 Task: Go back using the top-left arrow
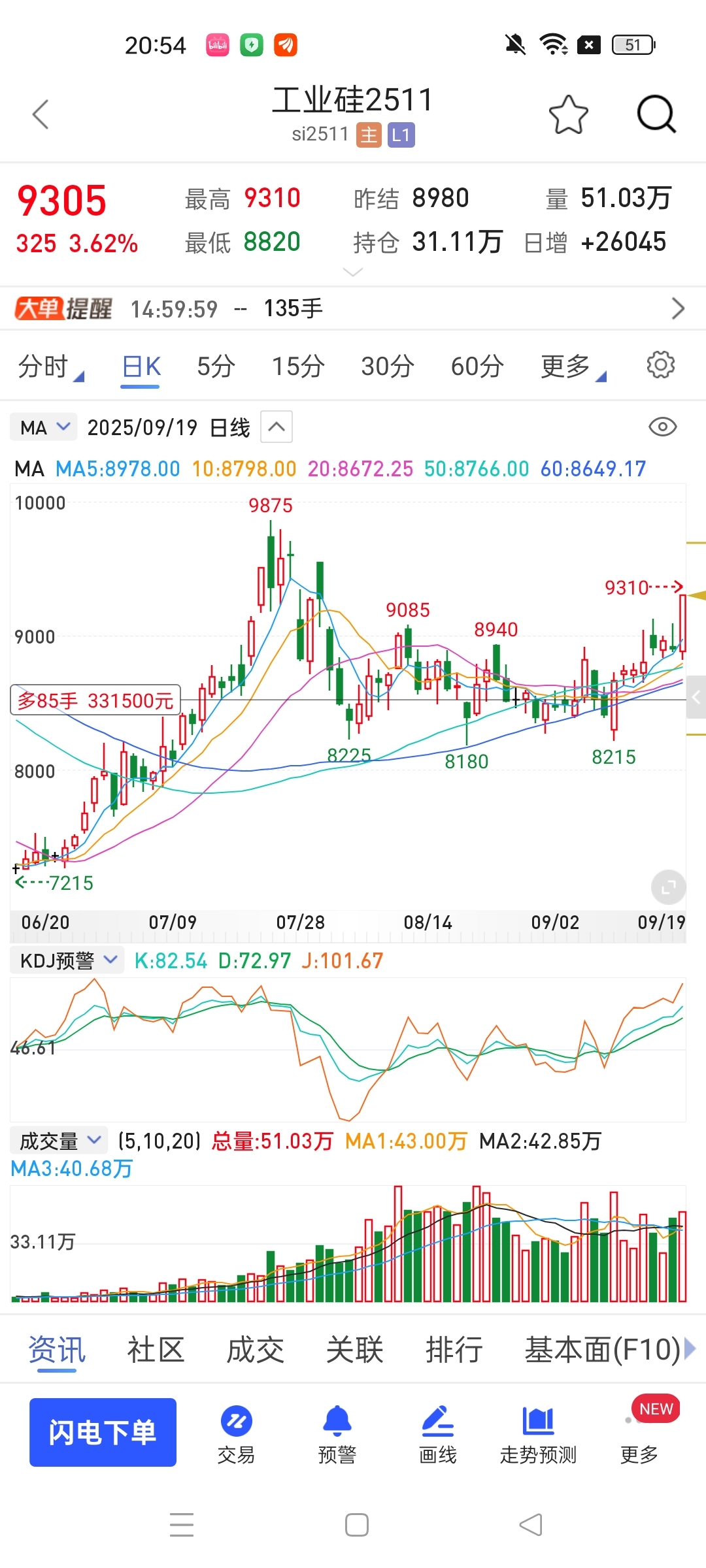(x=41, y=114)
